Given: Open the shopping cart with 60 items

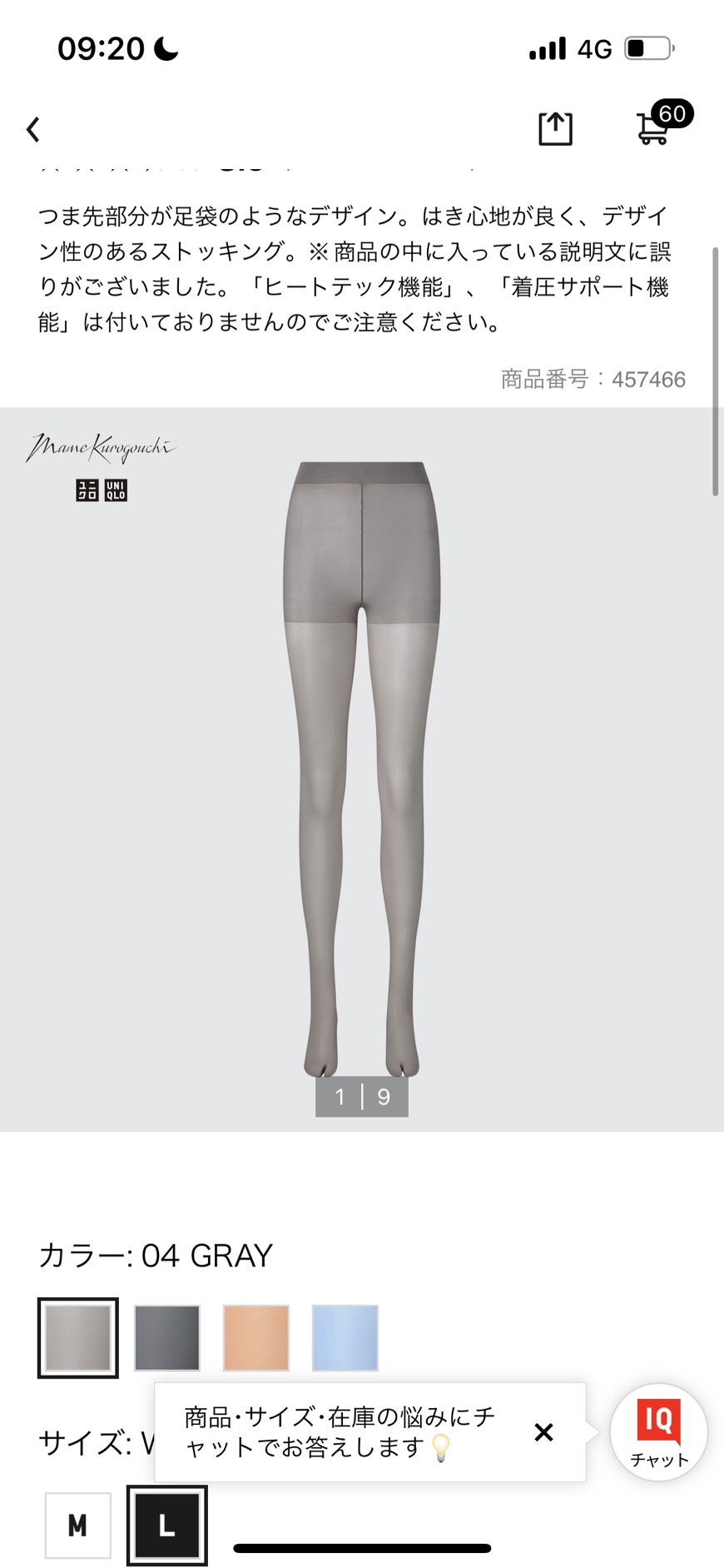Looking at the screenshot, I should (662, 123).
